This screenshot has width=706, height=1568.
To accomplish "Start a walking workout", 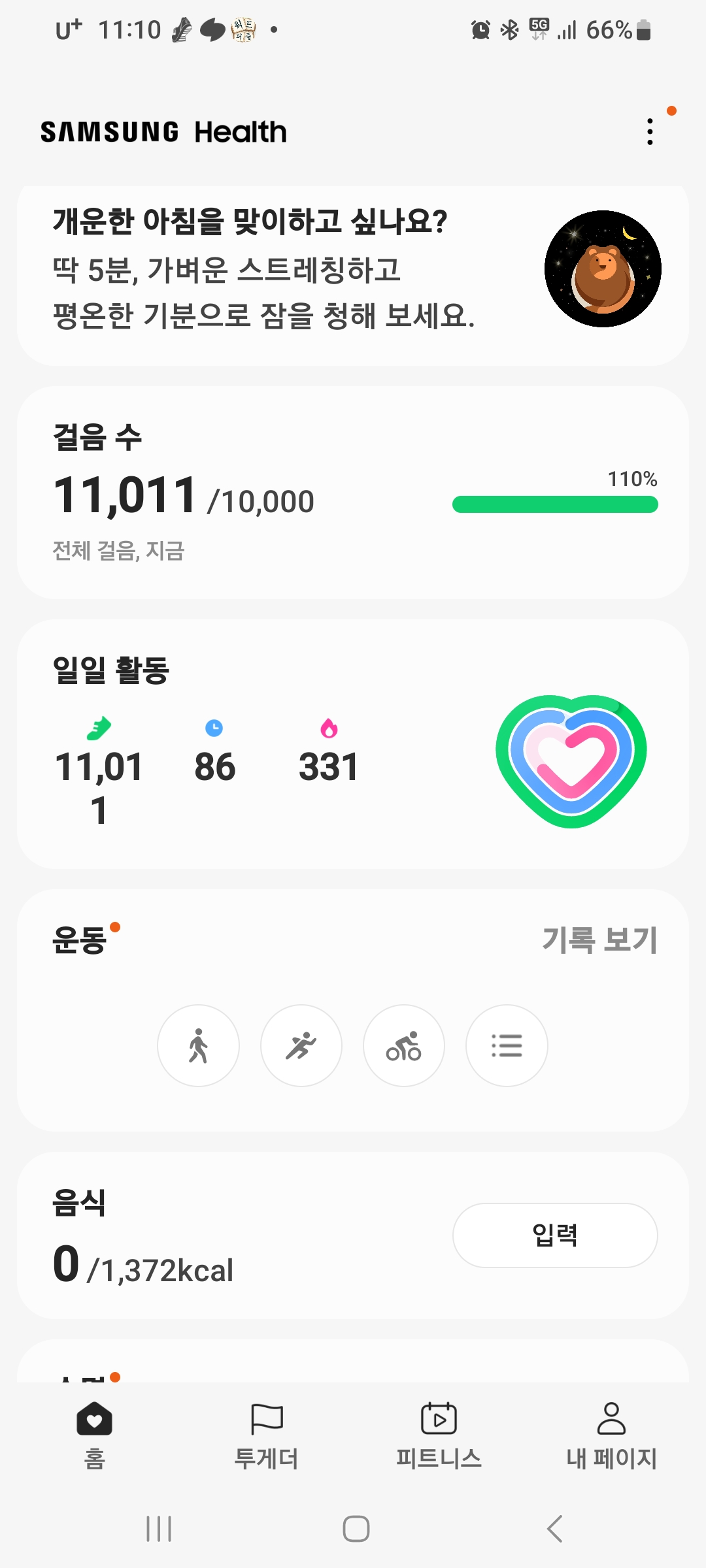I will click(x=198, y=1045).
